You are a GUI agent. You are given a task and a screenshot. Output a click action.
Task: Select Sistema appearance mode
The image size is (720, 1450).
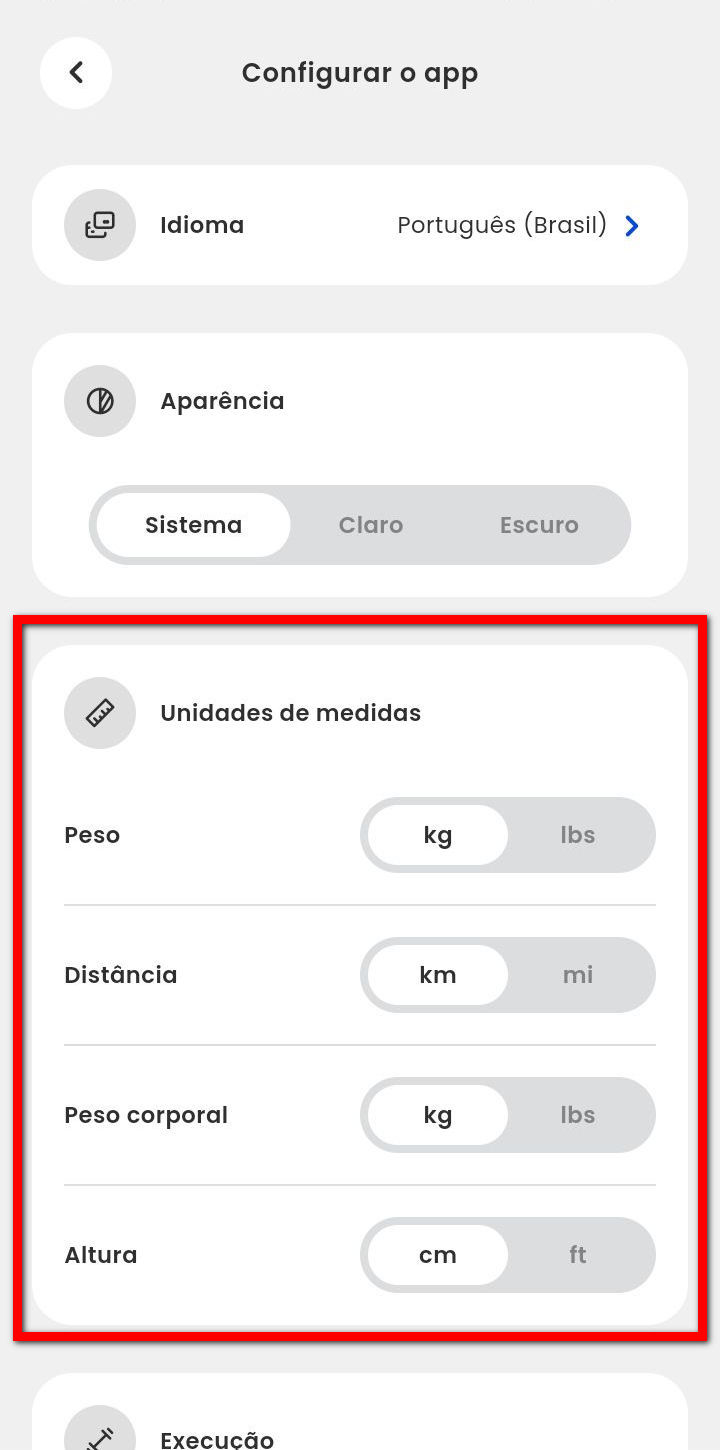click(x=193, y=525)
